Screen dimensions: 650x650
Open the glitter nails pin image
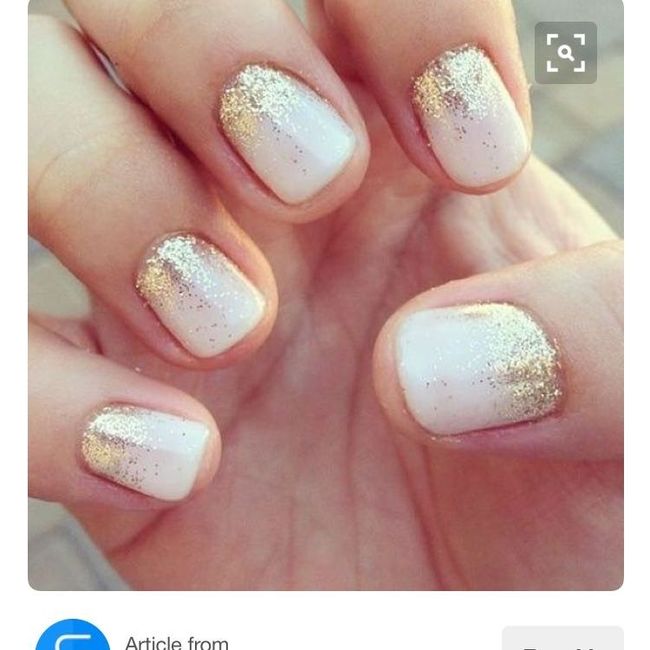325,300
